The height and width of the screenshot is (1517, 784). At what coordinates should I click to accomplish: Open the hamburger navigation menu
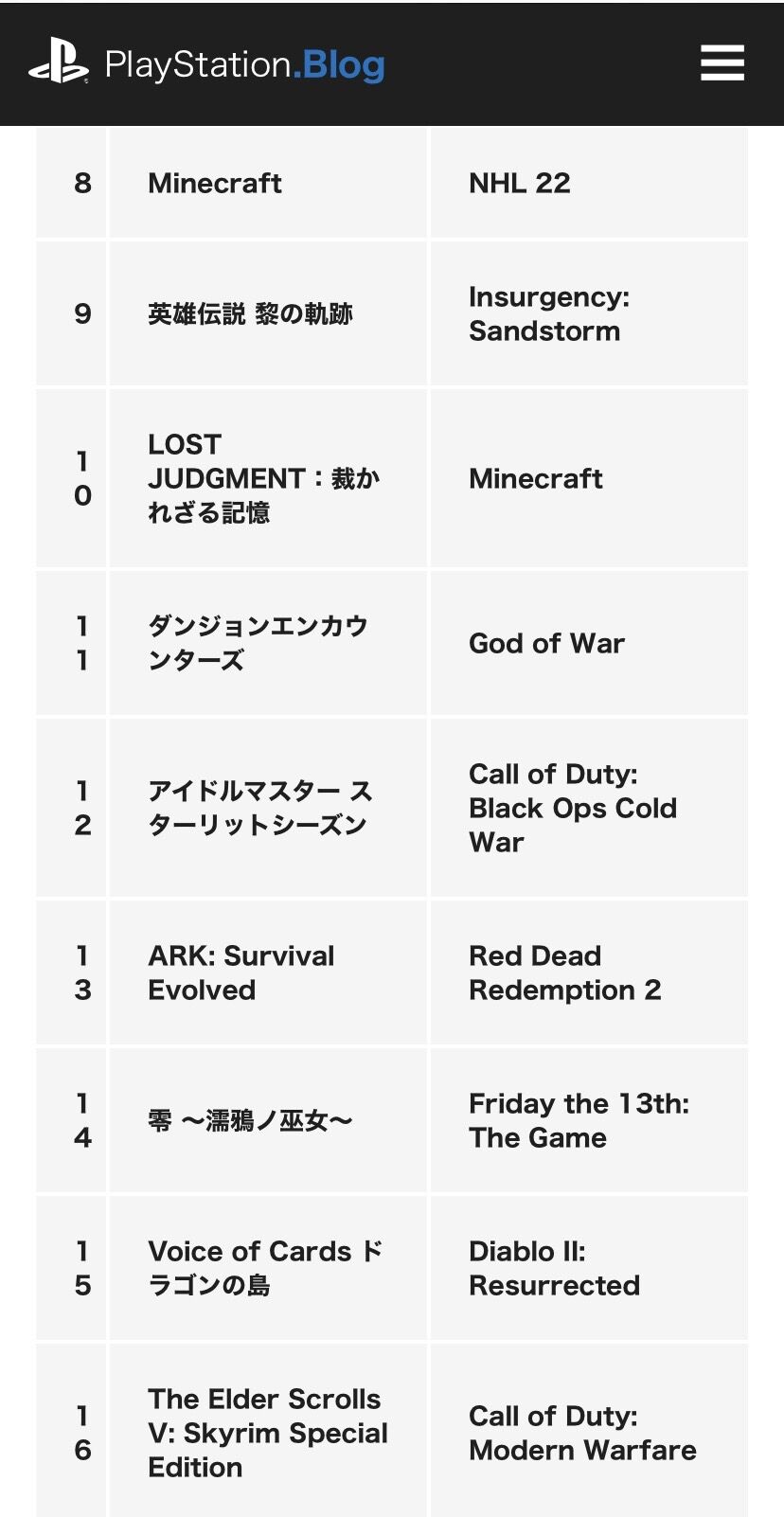pos(722,62)
